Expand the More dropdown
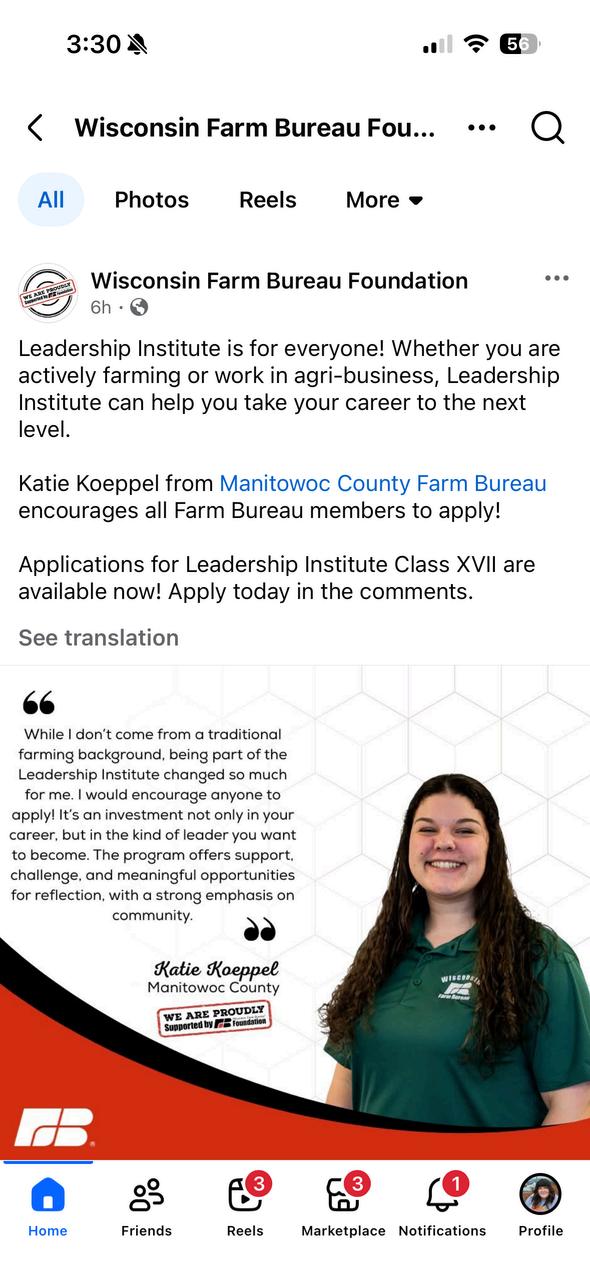Image resolution: width=590 pixels, height=1278 pixels. (384, 200)
